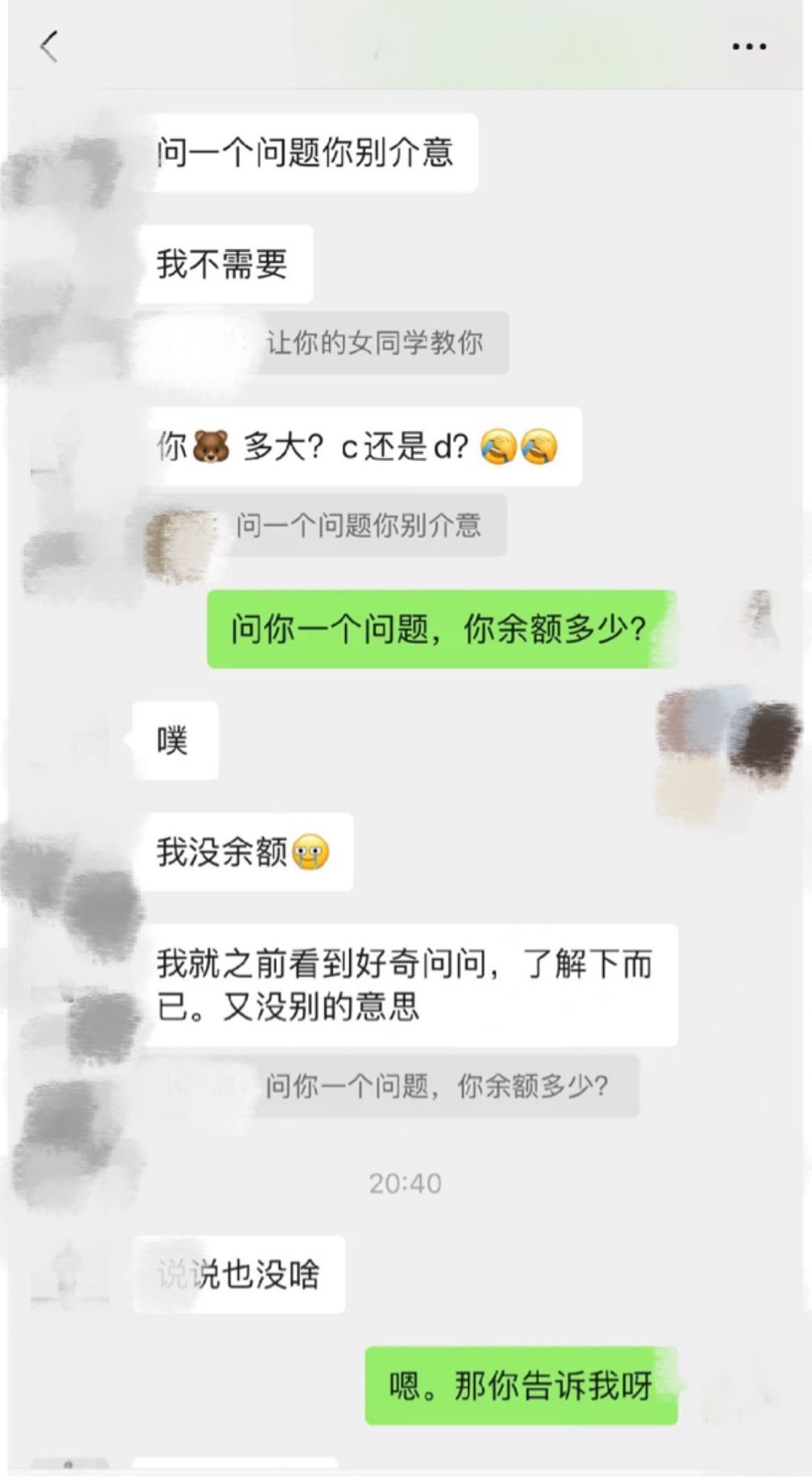
Task: Tap quoted reply "让你的女同学教你"
Action: 374,343
